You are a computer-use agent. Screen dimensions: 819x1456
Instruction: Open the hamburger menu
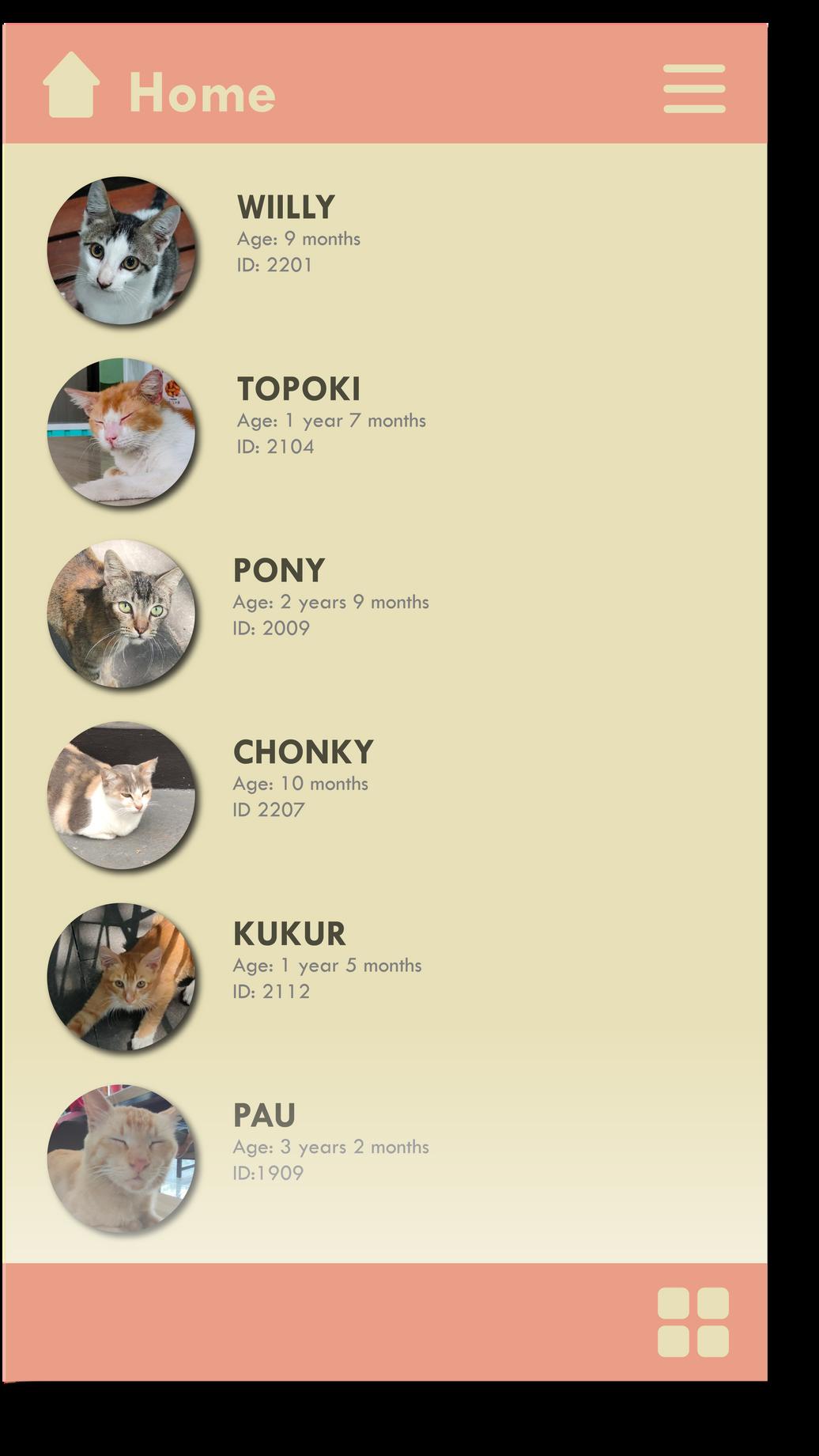[694, 89]
